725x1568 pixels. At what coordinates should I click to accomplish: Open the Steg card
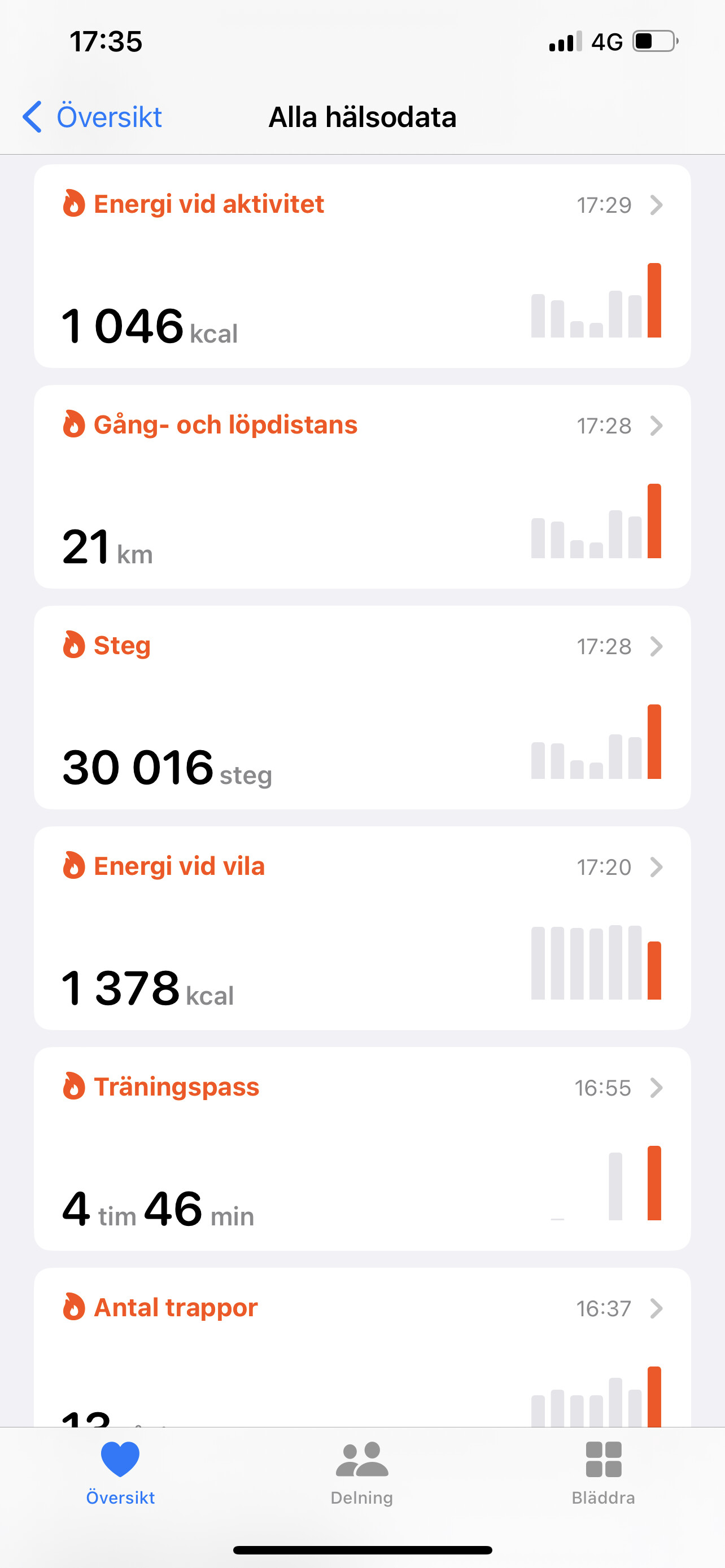pos(362,707)
